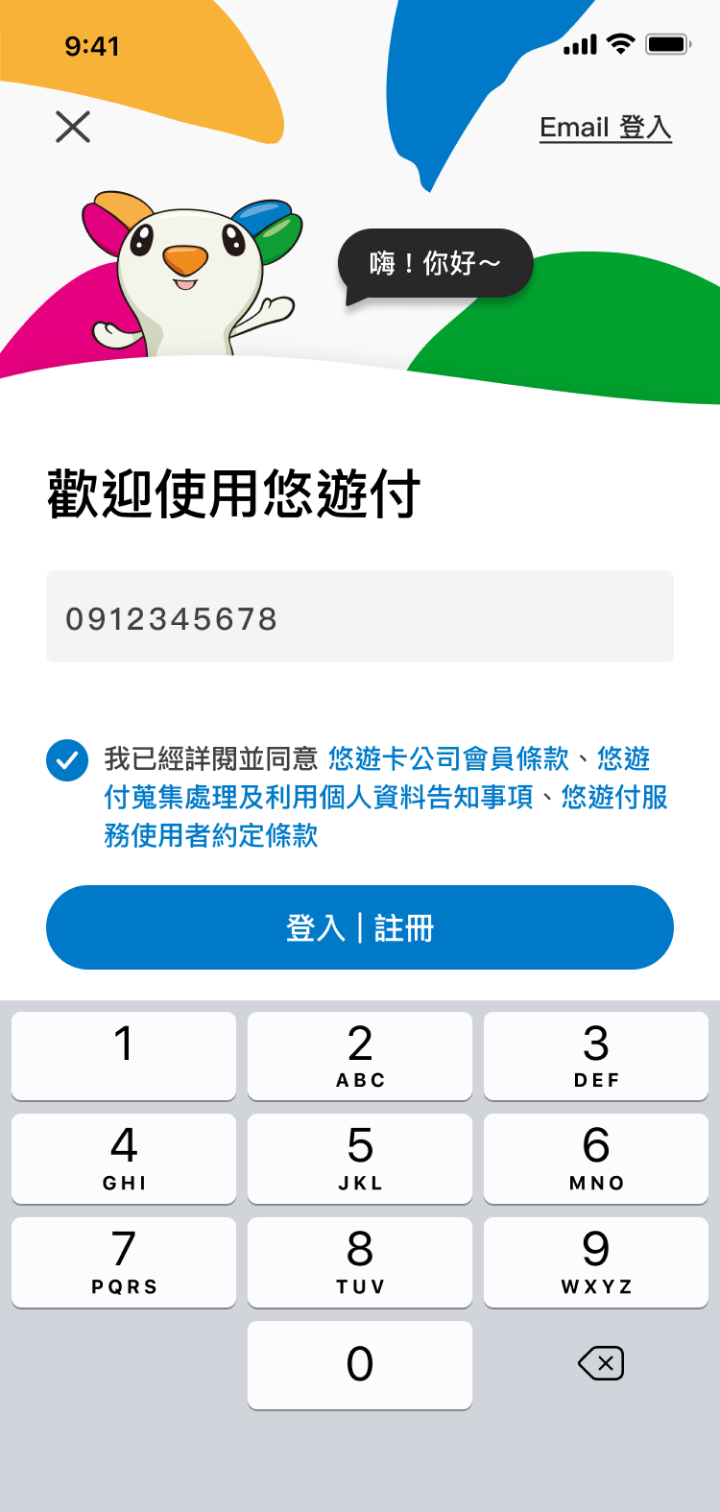The image size is (720, 1512).
Task: Close the login screen
Action: (72, 127)
